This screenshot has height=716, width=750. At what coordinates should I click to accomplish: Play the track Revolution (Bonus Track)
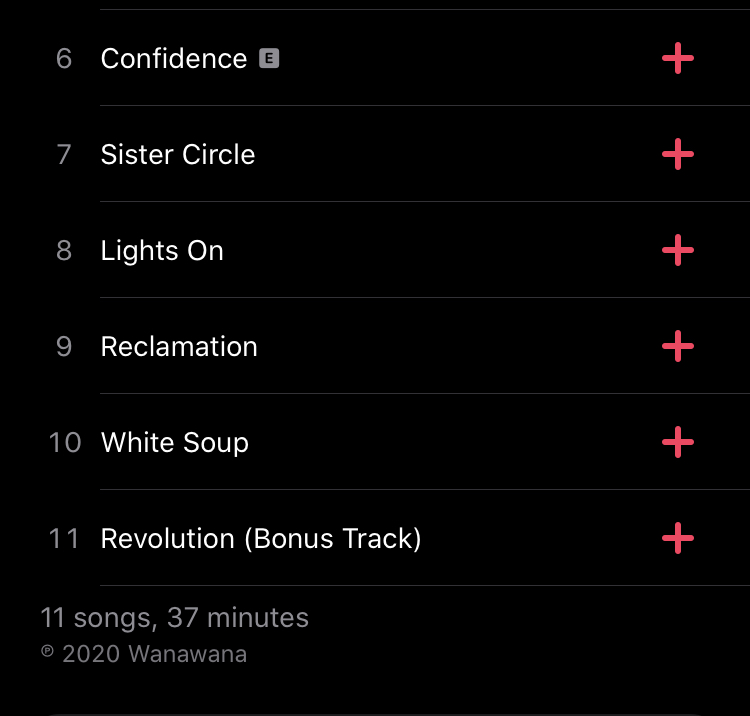(261, 539)
